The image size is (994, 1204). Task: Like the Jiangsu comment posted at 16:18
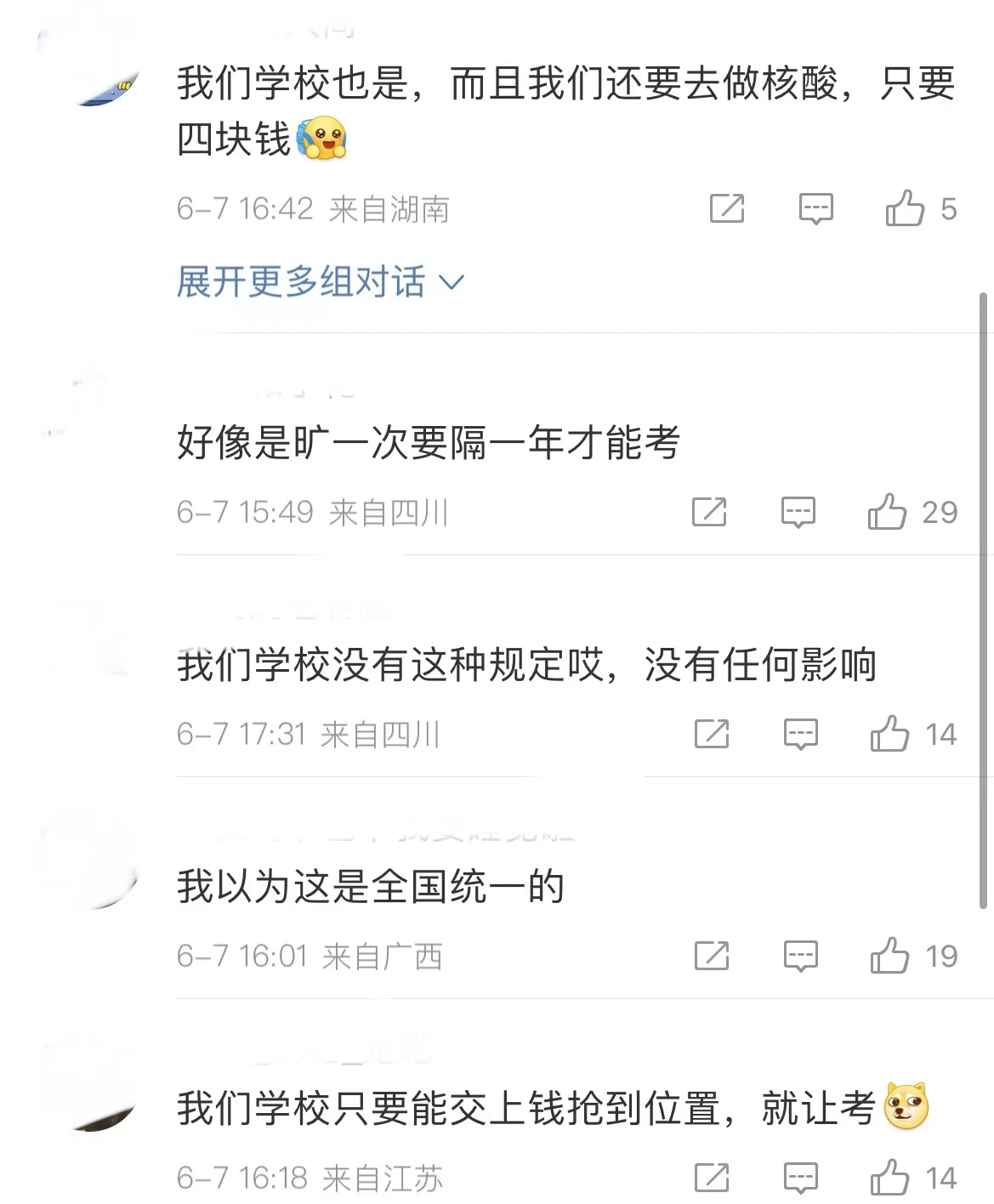(889, 1178)
